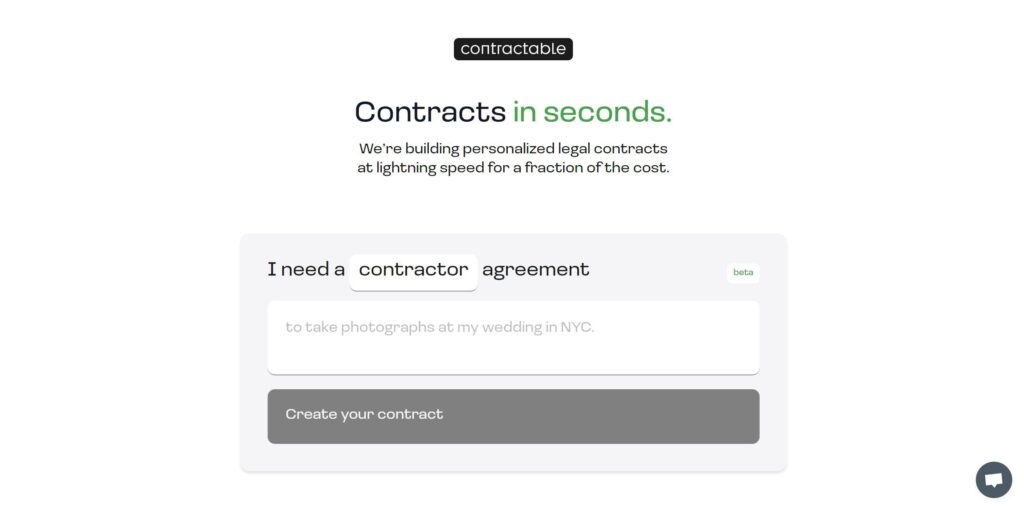Viewport: 1024px width, 507px height.
Task: Tap the contractable logo to go home
Action: pos(513,49)
